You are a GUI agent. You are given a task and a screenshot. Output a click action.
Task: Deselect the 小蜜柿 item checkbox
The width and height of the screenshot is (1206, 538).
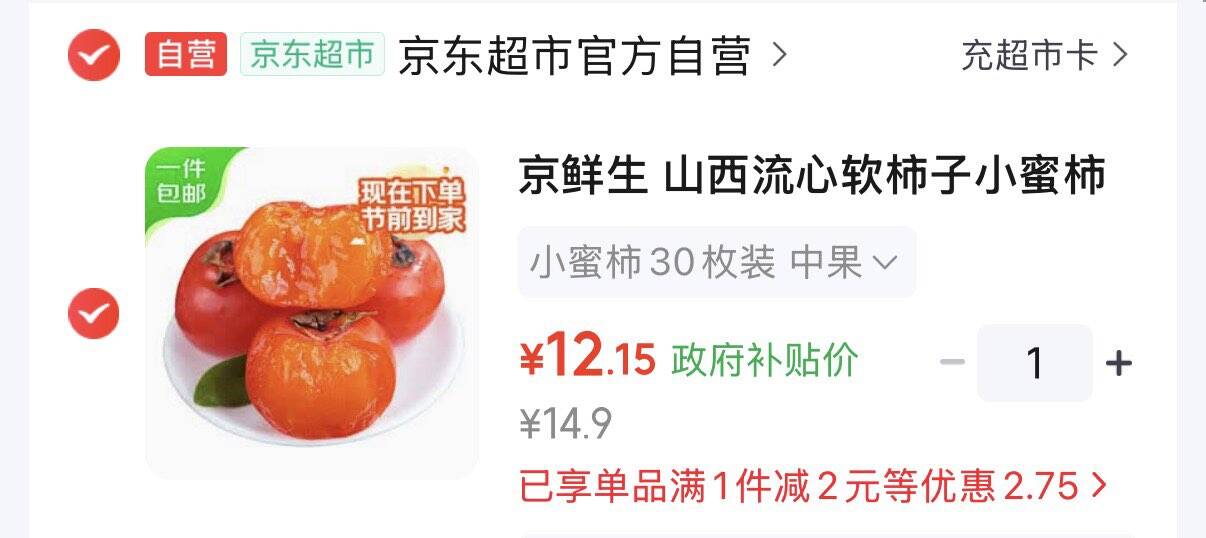[94, 313]
